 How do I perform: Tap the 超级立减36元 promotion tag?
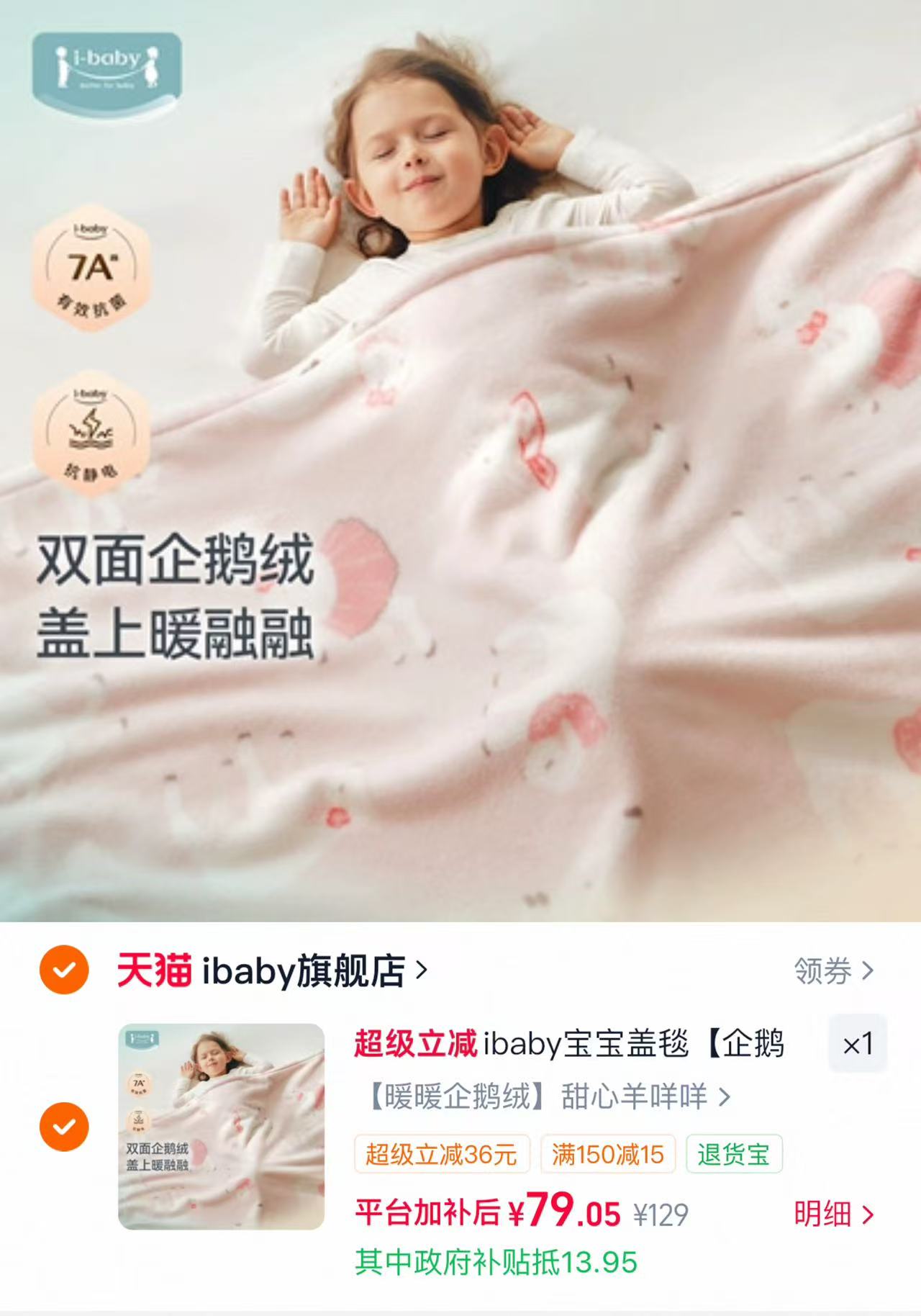[x=442, y=1154]
